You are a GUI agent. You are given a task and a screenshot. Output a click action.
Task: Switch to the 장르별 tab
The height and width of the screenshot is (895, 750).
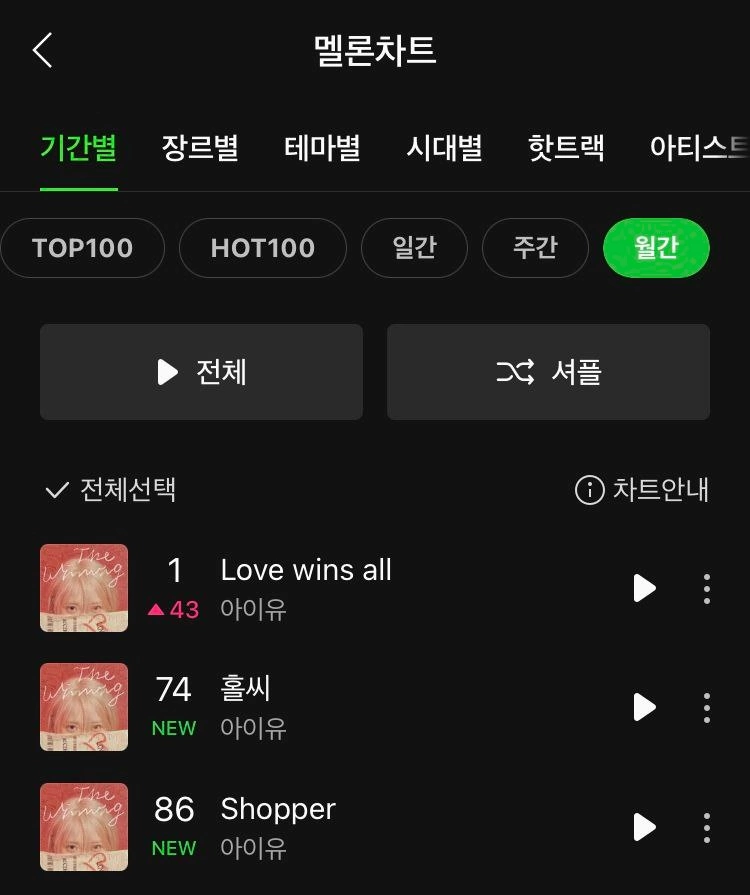click(200, 149)
